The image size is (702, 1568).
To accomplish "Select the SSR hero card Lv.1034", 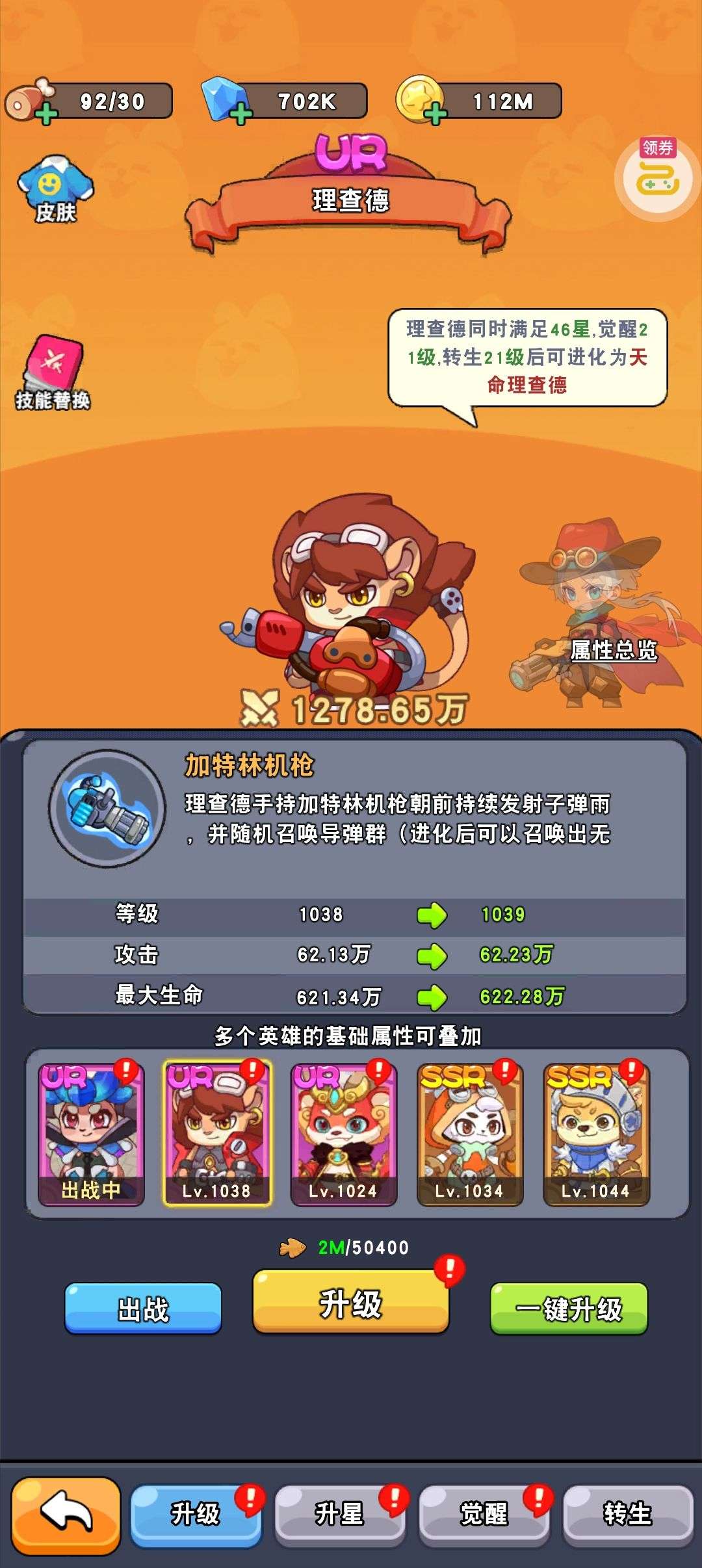I will click(469, 1134).
